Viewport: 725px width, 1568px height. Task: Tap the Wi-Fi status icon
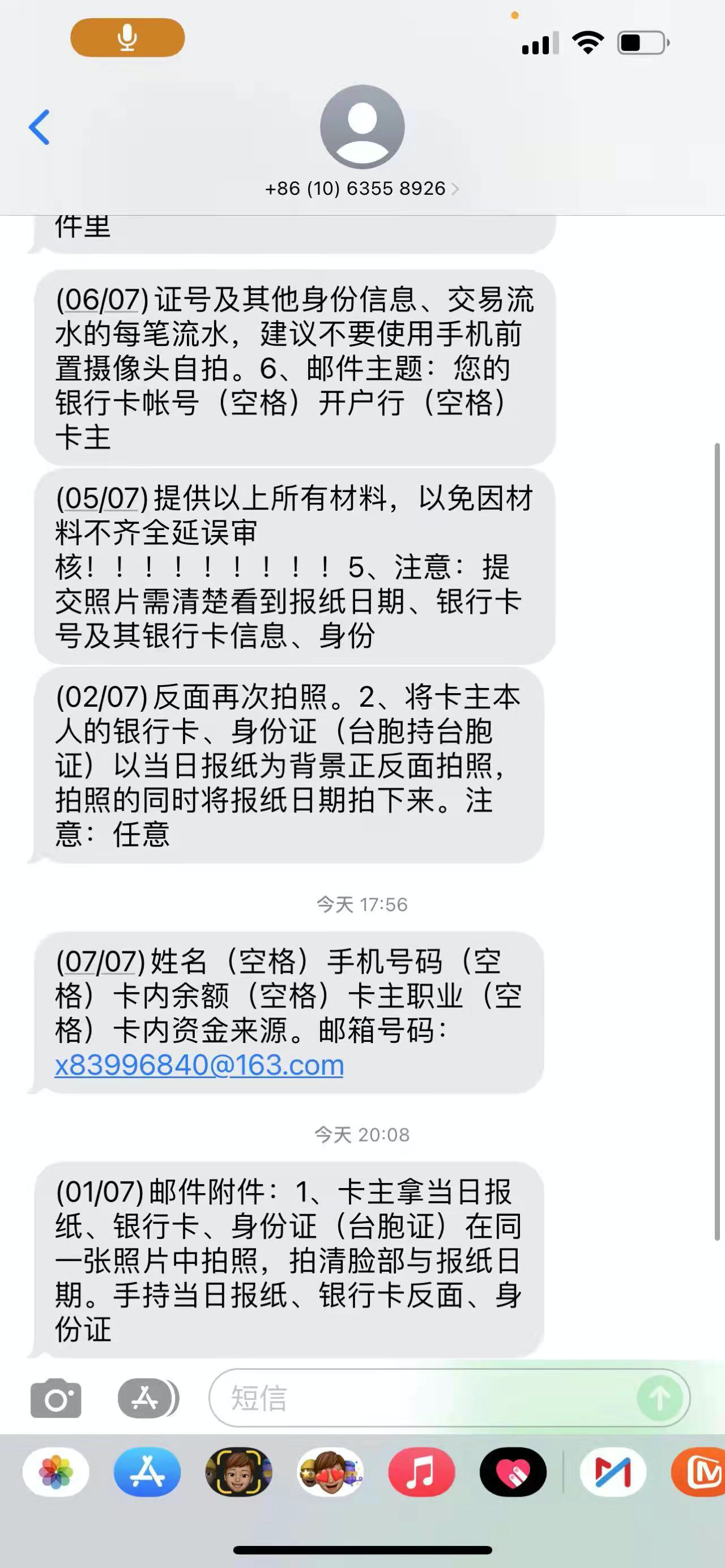click(x=588, y=41)
